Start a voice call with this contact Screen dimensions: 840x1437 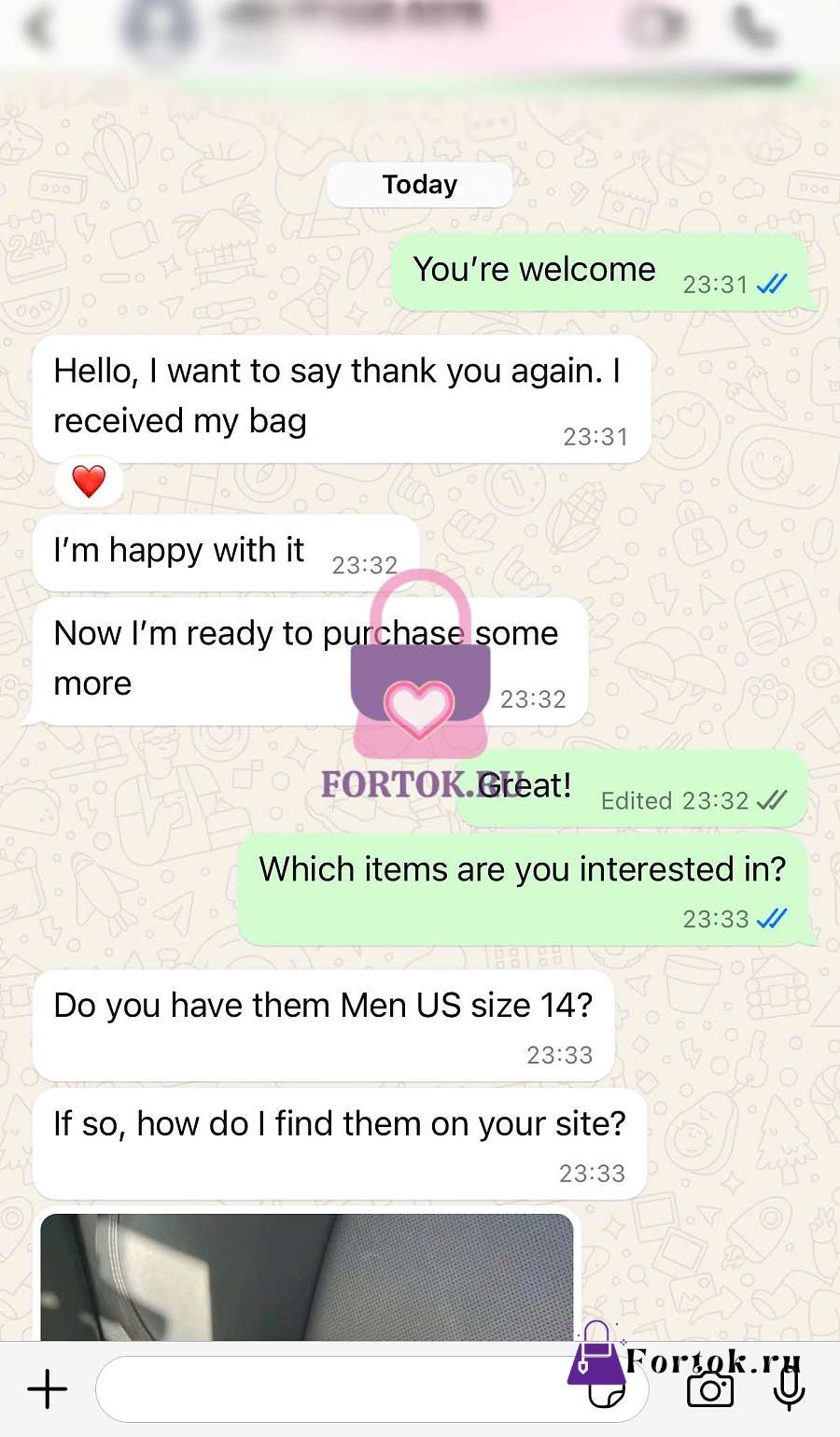coord(753,27)
